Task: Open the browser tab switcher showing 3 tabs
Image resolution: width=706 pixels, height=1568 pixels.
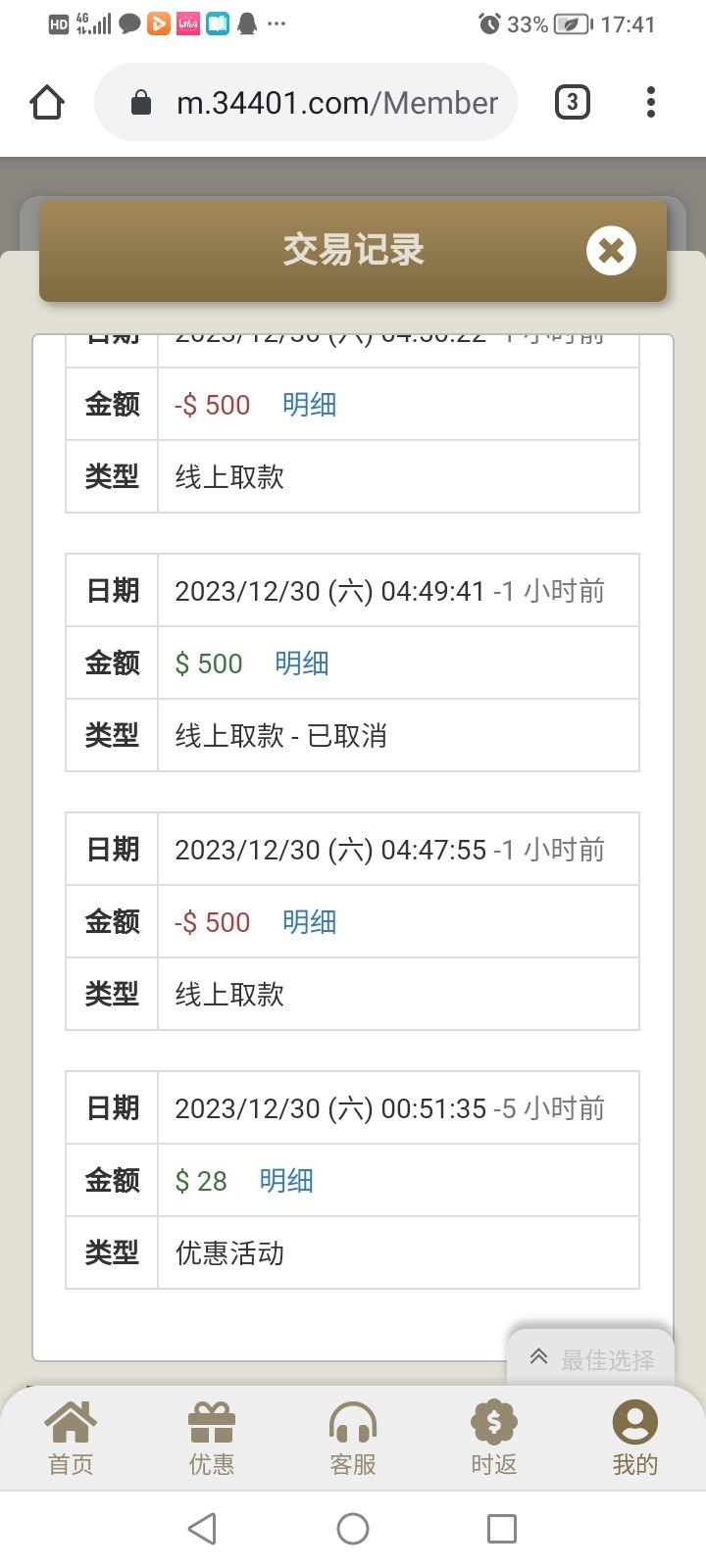Action: pyautogui.click(x=572, y=101)
